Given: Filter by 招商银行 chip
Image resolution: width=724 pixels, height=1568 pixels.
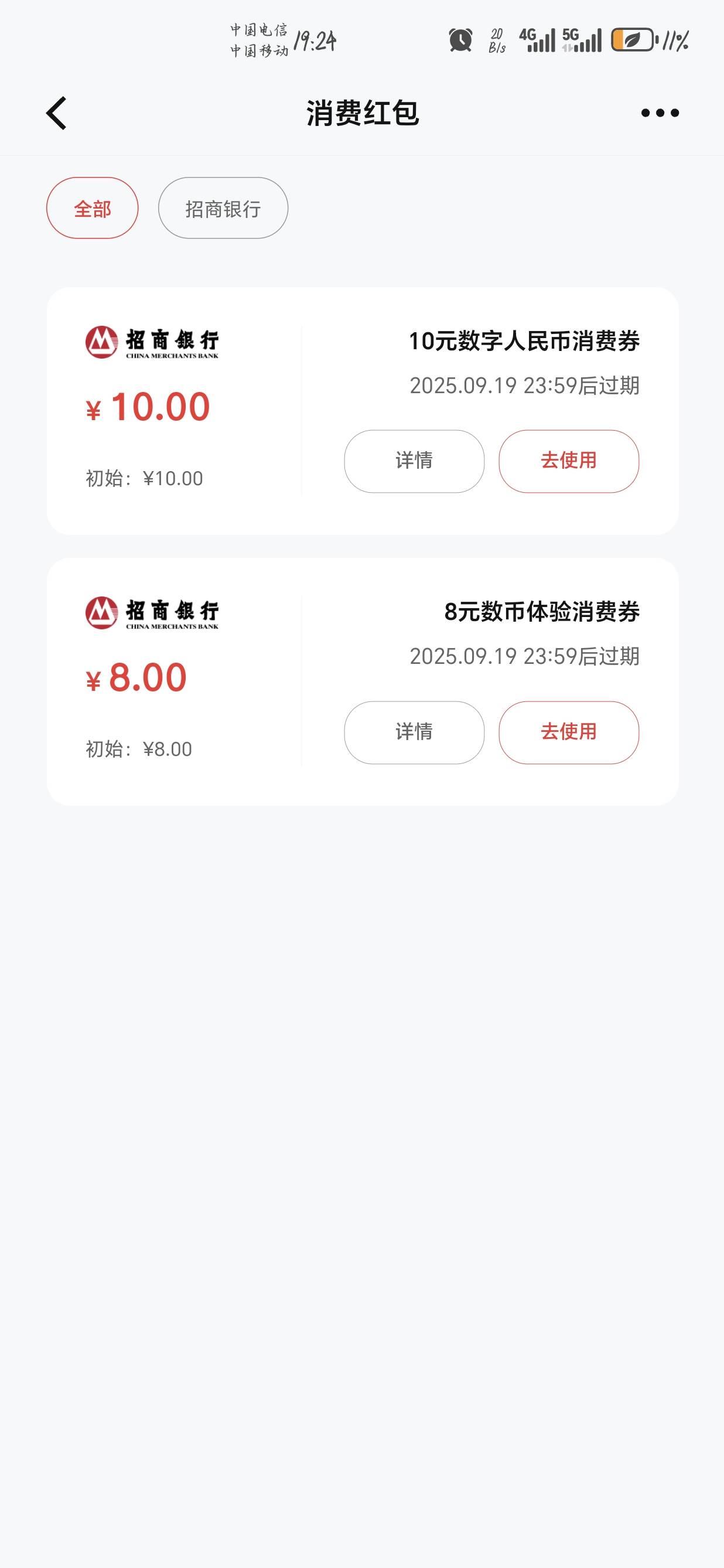Looking at the screenshot, I should (223, 208).
